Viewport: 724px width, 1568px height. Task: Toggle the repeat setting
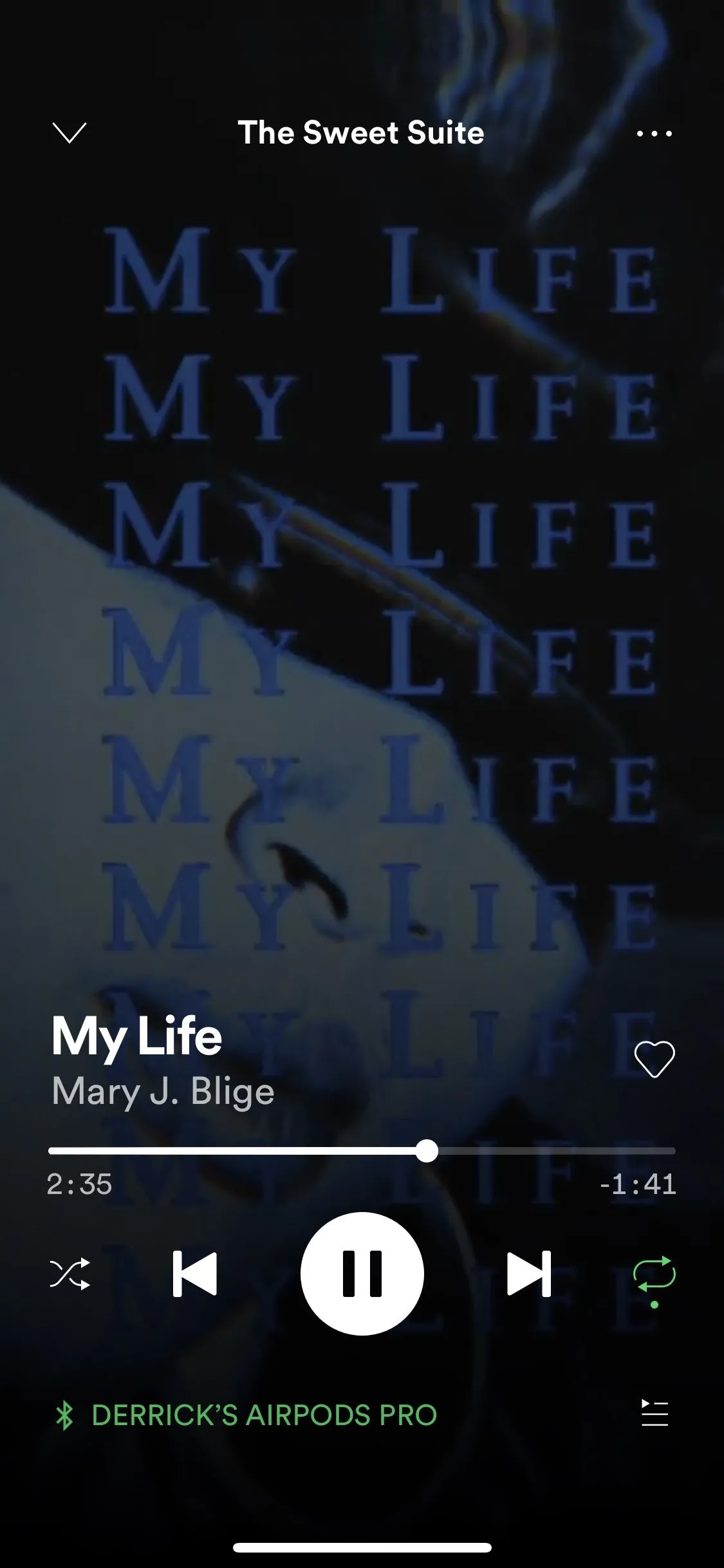point(654,1274)
